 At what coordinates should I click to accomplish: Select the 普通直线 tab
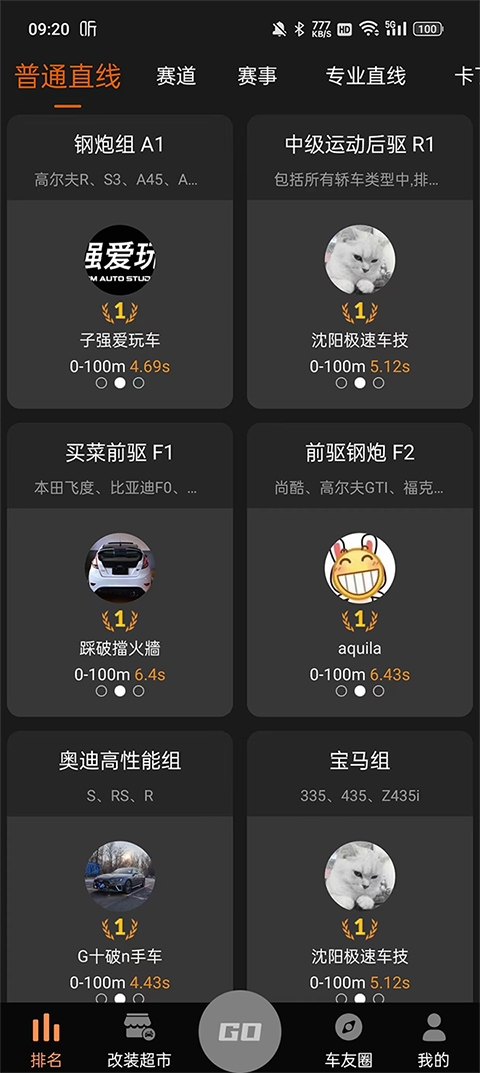[68, 76]
